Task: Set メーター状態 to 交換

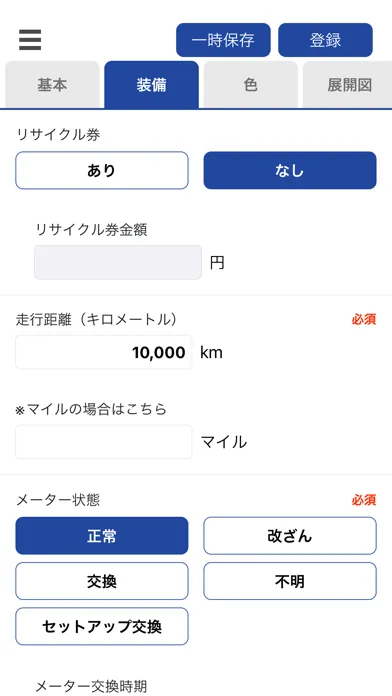Action: point(102,581)
